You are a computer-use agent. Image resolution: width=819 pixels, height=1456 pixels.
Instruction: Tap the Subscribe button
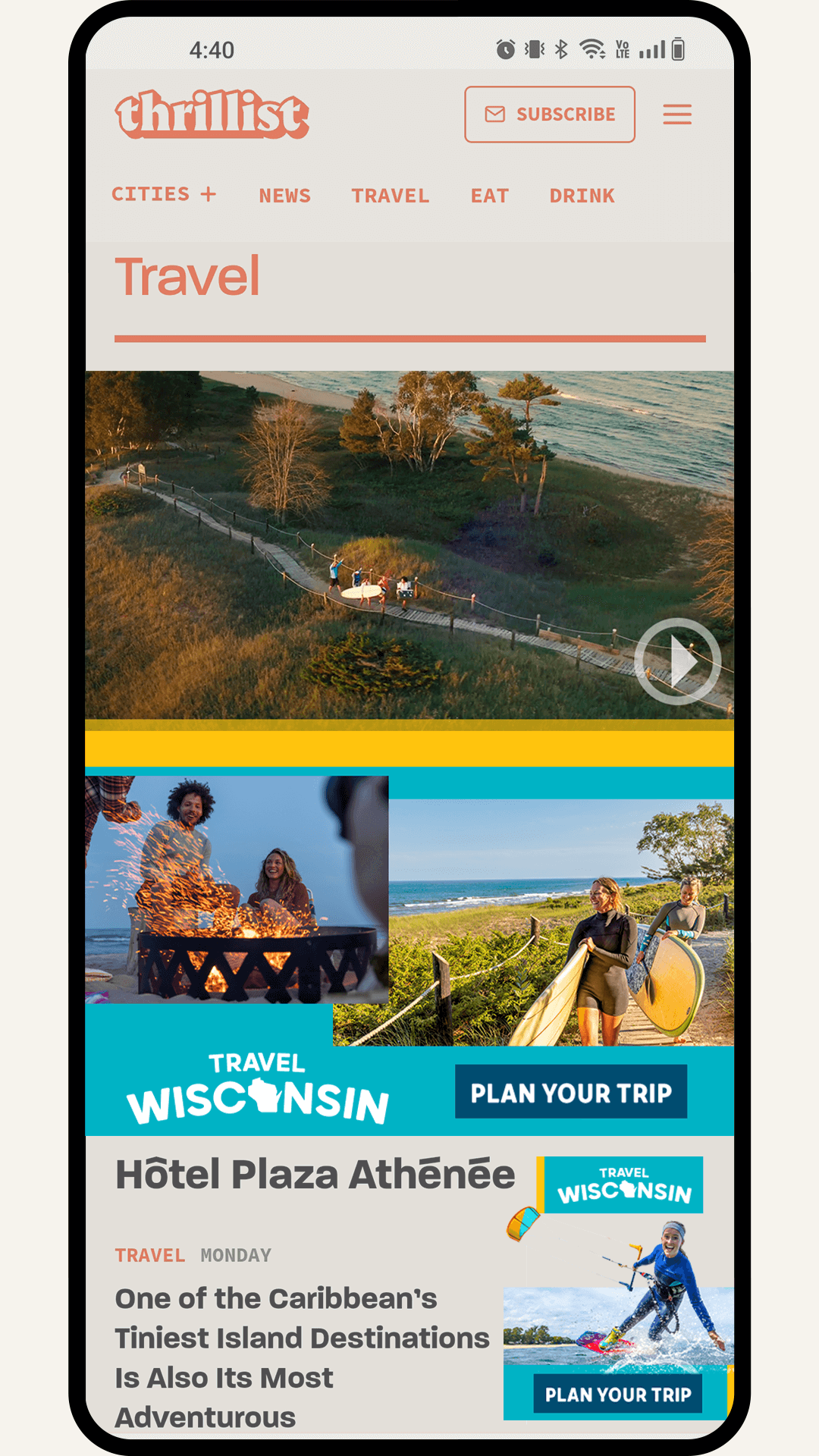(550, 115)
